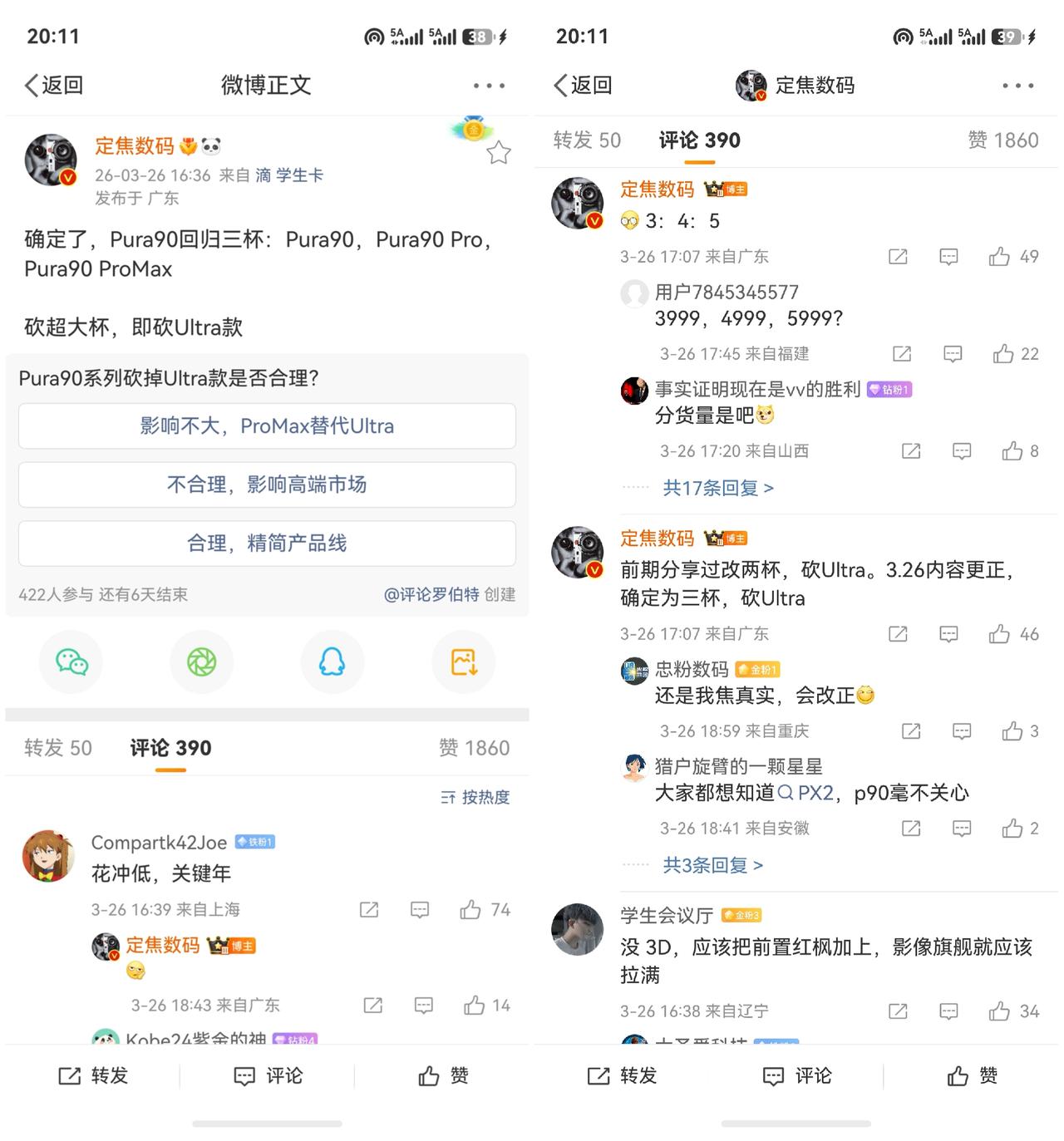The image size is (1064, 1141).
Task: Switch to the 评论 390 tab
Action: (170, 747)
